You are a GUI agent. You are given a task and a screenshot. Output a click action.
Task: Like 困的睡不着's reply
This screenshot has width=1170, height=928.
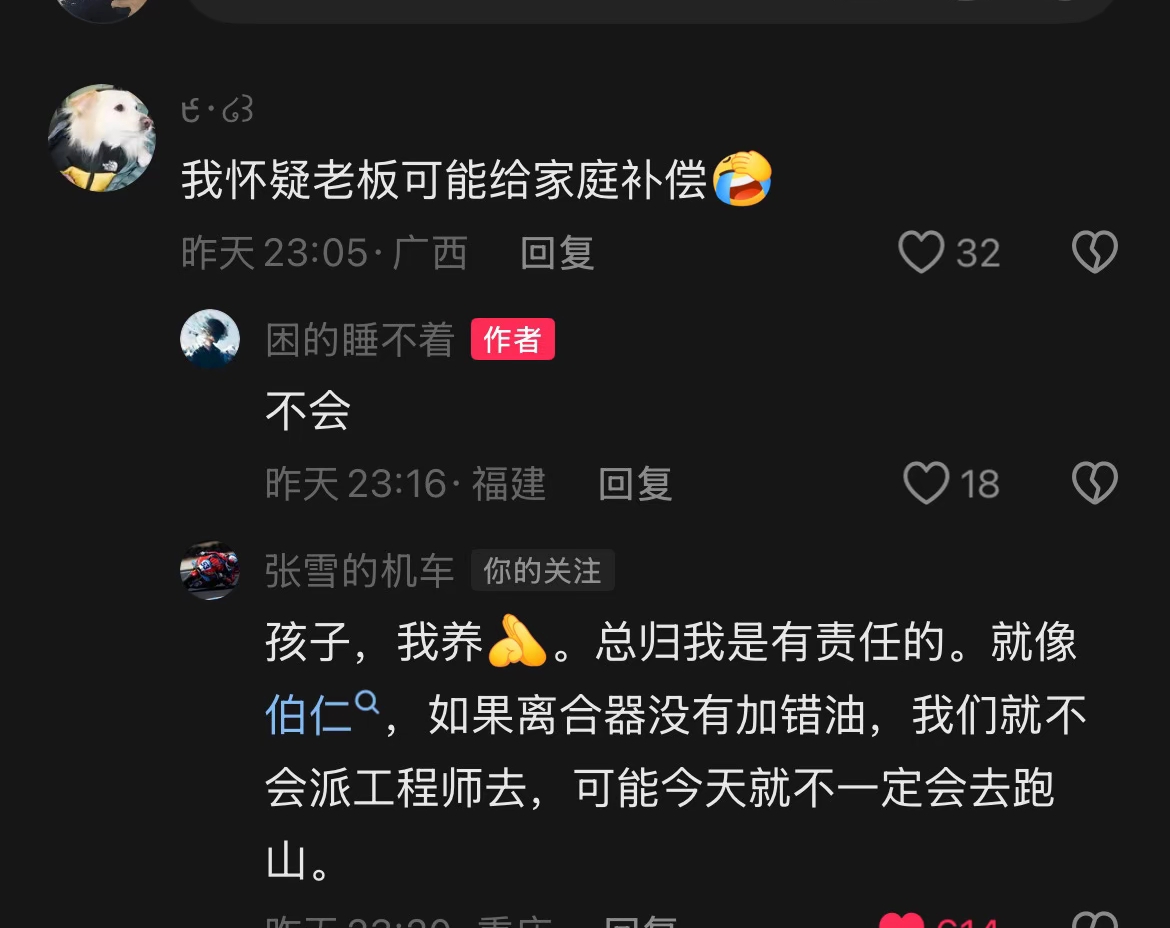tap(926, 484)
